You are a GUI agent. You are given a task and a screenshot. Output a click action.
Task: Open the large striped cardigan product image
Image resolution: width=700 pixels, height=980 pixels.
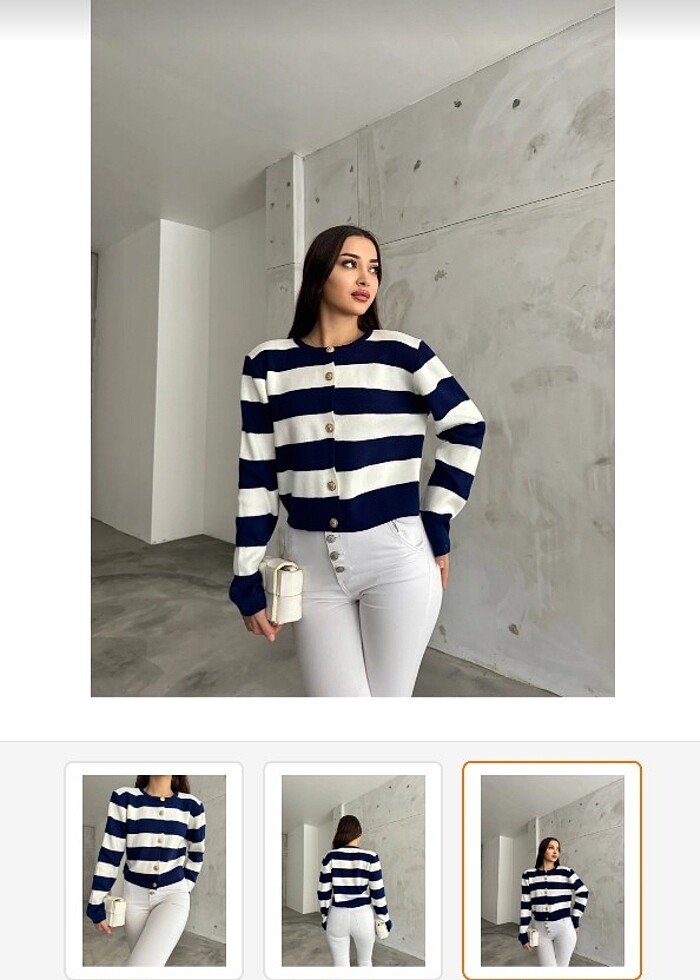coord(352,348)
